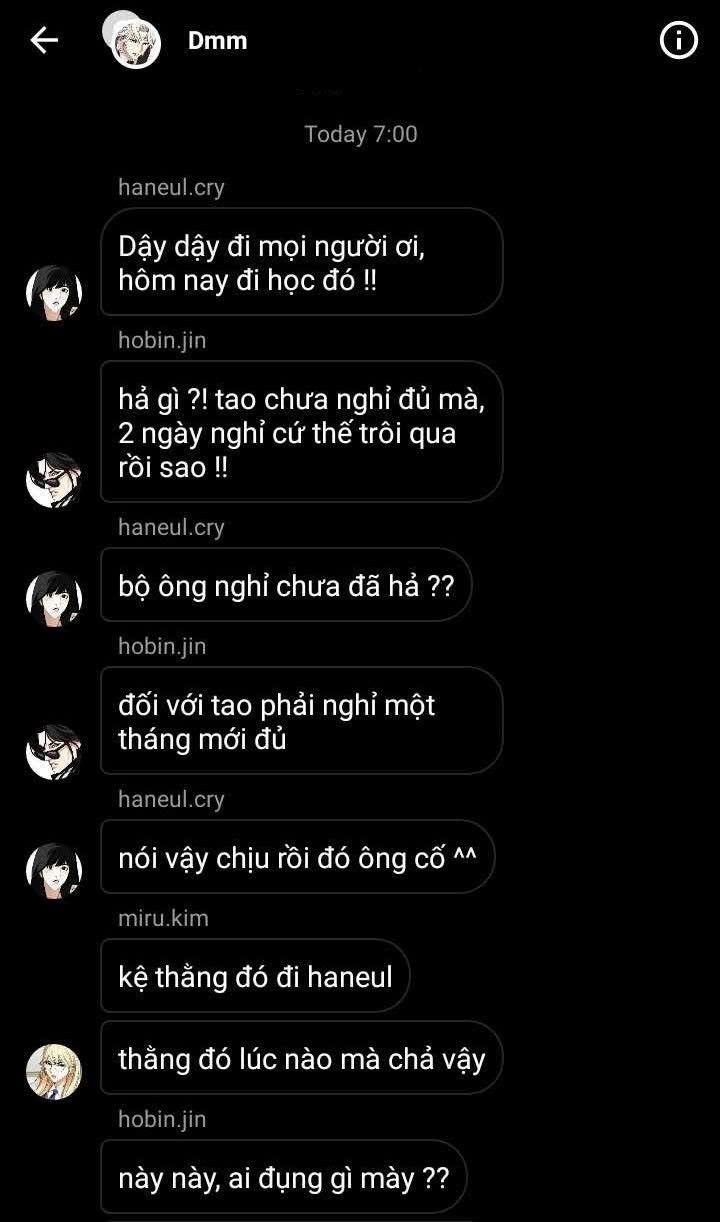This screenshot has width=720, height=1222.
Task: Tap hobin.jin's avatar beside 'hả gì ?!' message
Action: (x=53, y=479)
